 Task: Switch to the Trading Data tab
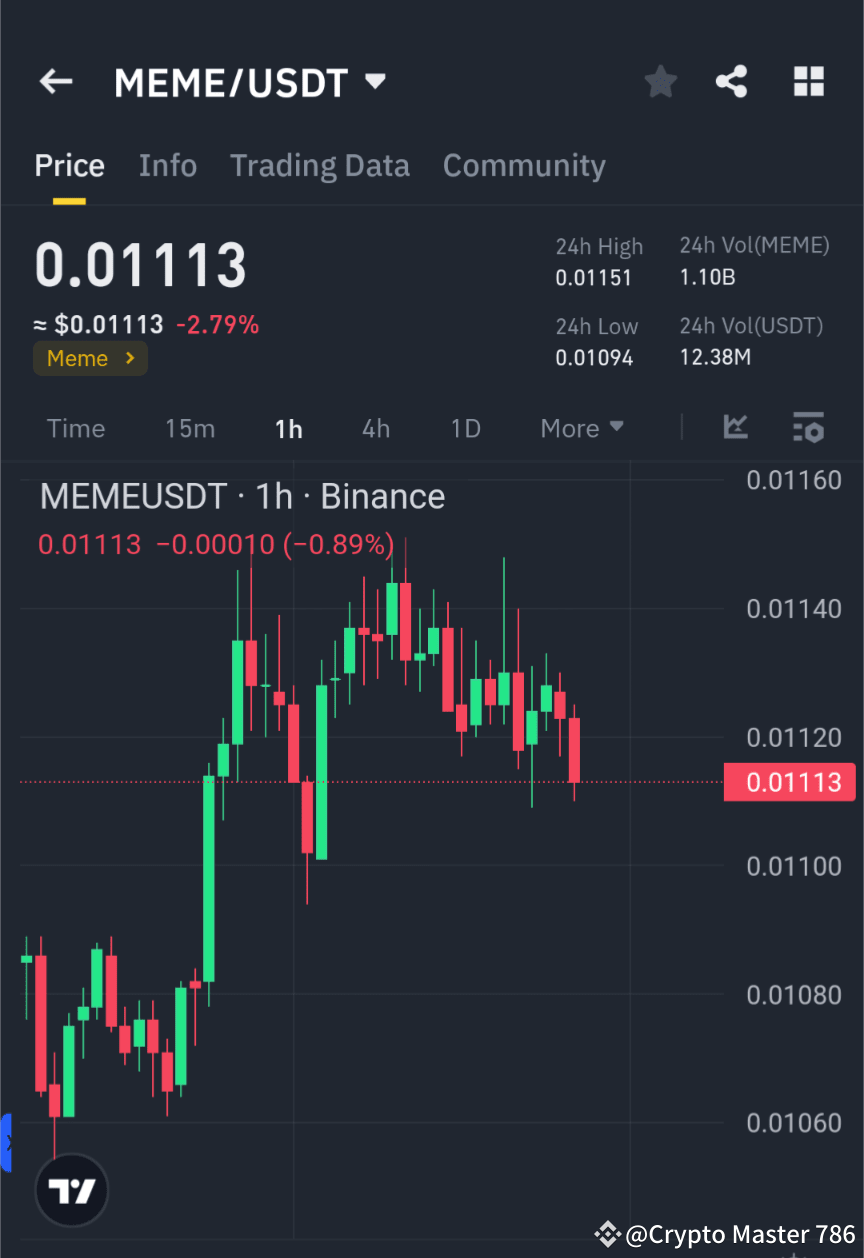pyautogui.click(x=320, y=165)
